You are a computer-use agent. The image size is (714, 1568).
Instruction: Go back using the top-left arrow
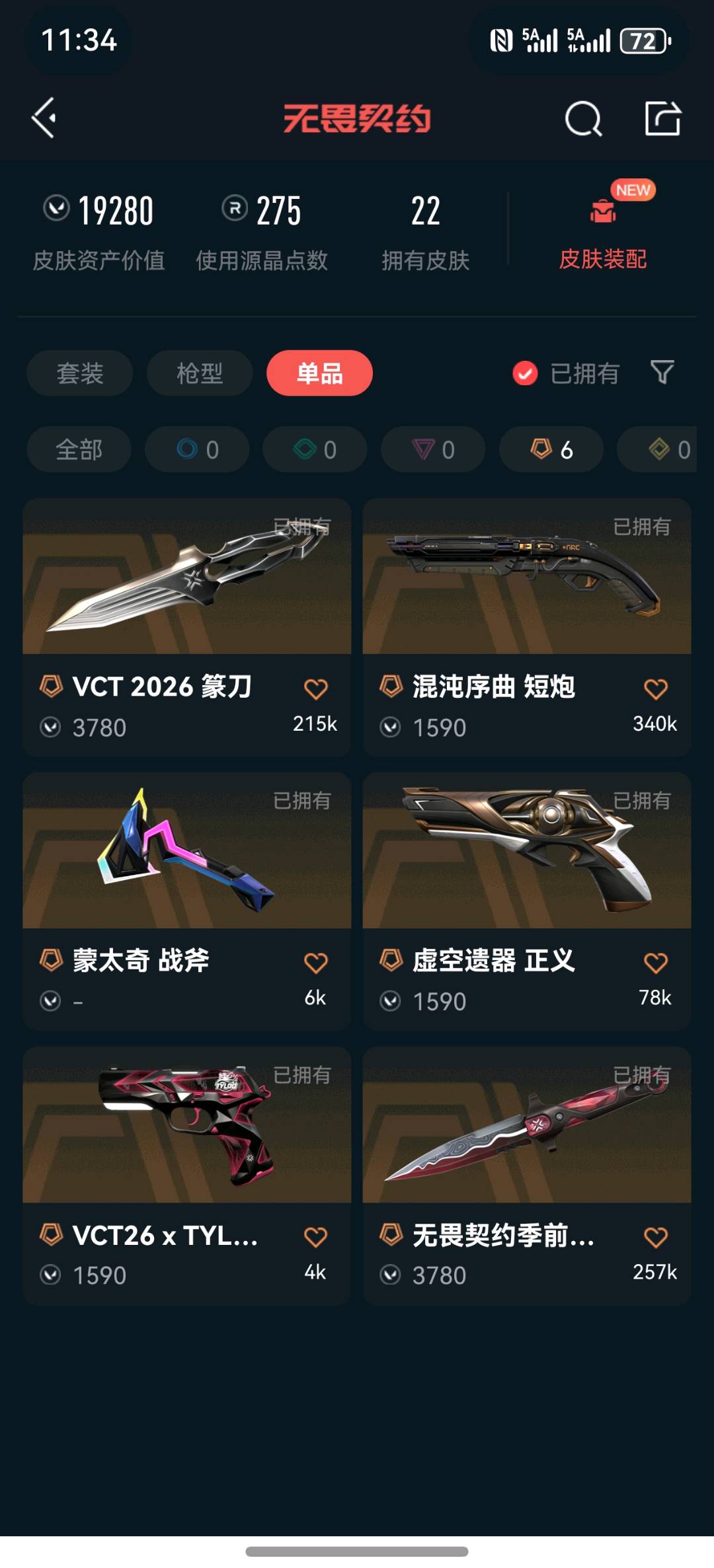point(44,118)
